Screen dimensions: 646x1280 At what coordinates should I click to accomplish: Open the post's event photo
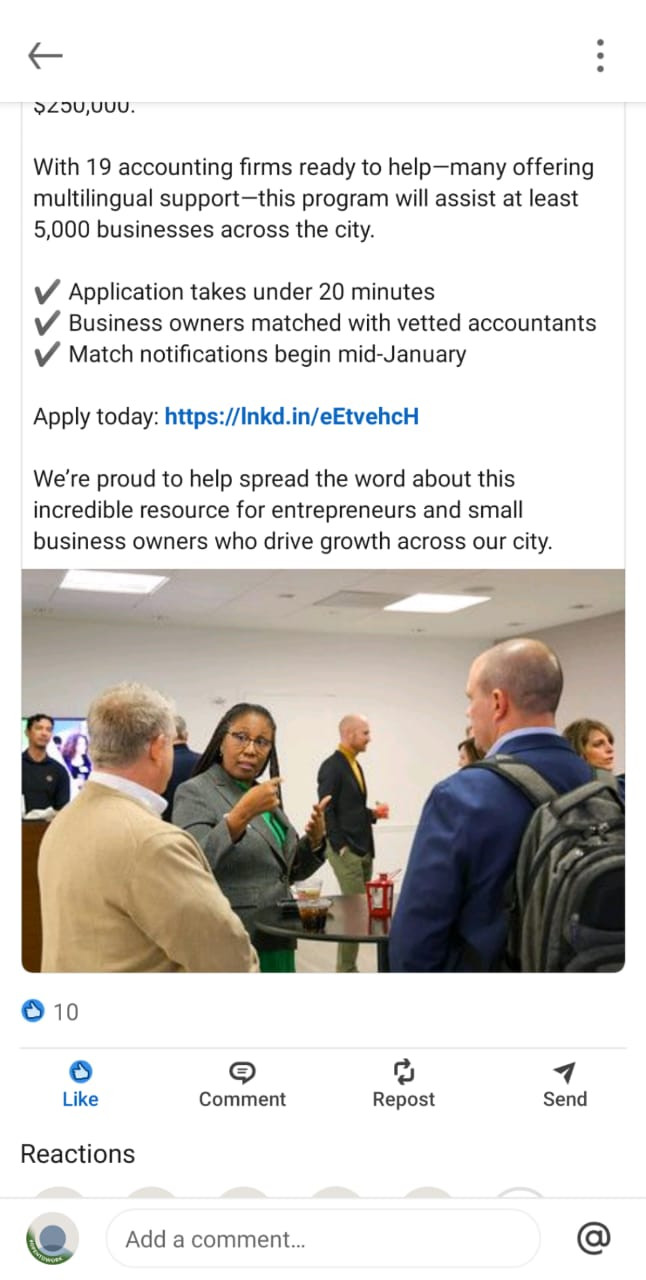323,770
